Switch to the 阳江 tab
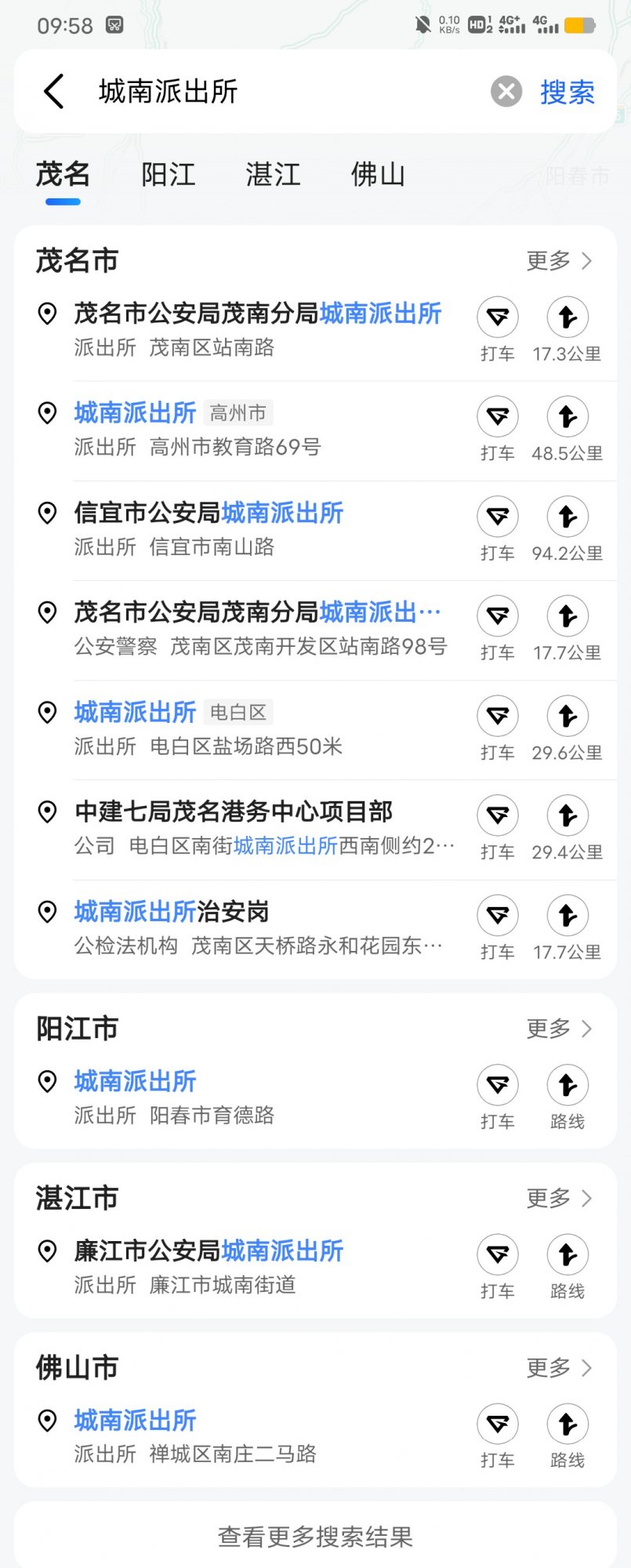 168,174
